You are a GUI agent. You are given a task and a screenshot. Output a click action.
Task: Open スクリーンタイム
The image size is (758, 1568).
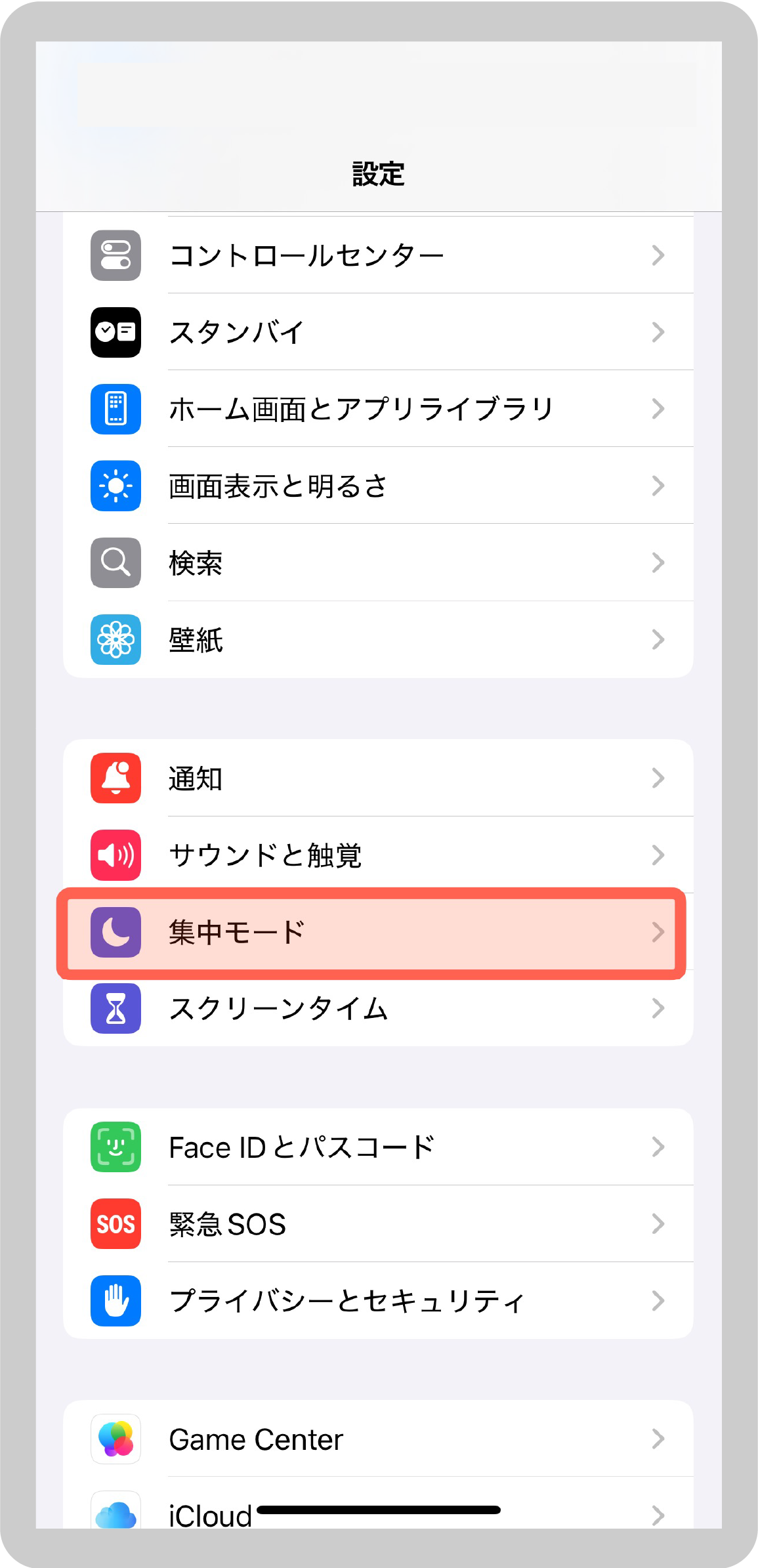(x=378, y=1009)
